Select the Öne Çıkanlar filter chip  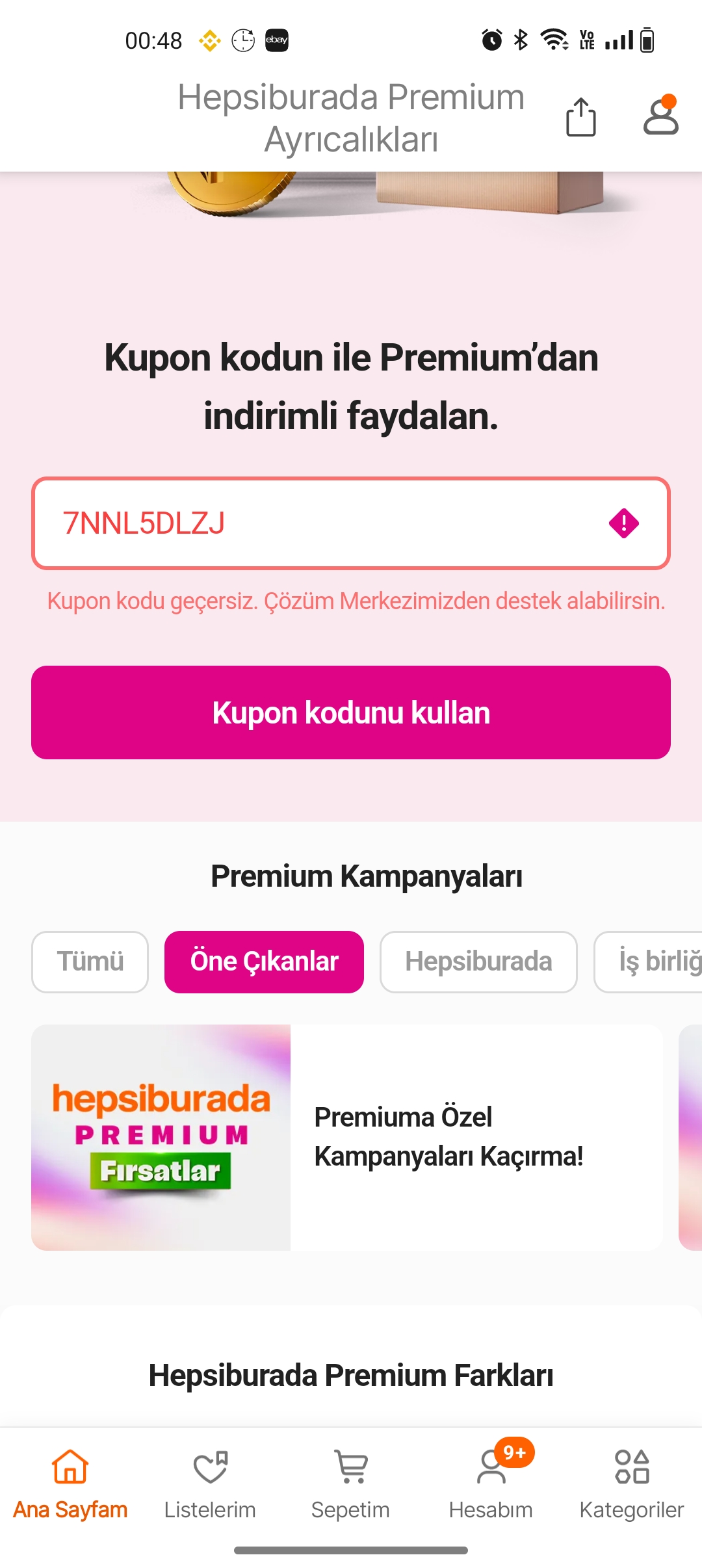(x=264, y=961)
